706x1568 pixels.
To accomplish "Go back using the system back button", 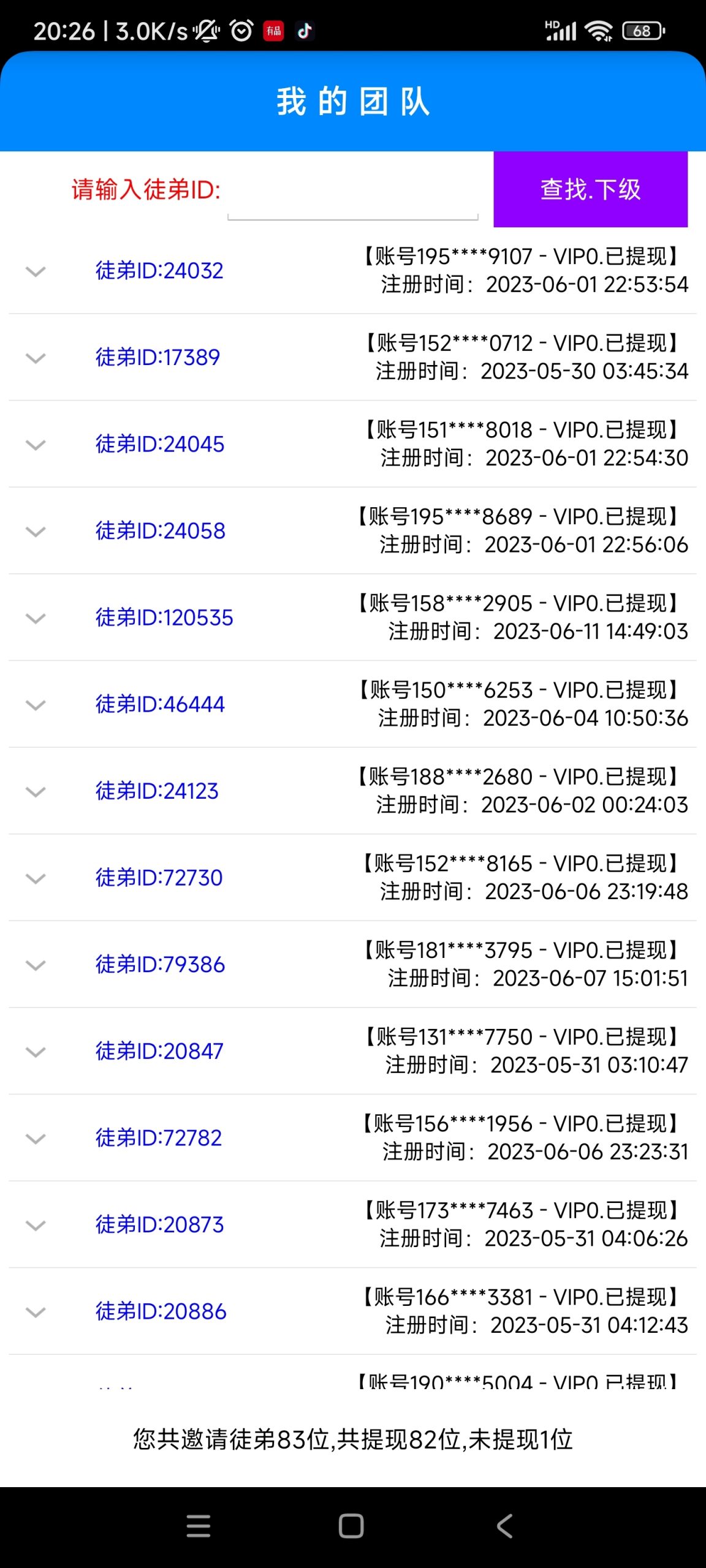I will [504, 1526].
